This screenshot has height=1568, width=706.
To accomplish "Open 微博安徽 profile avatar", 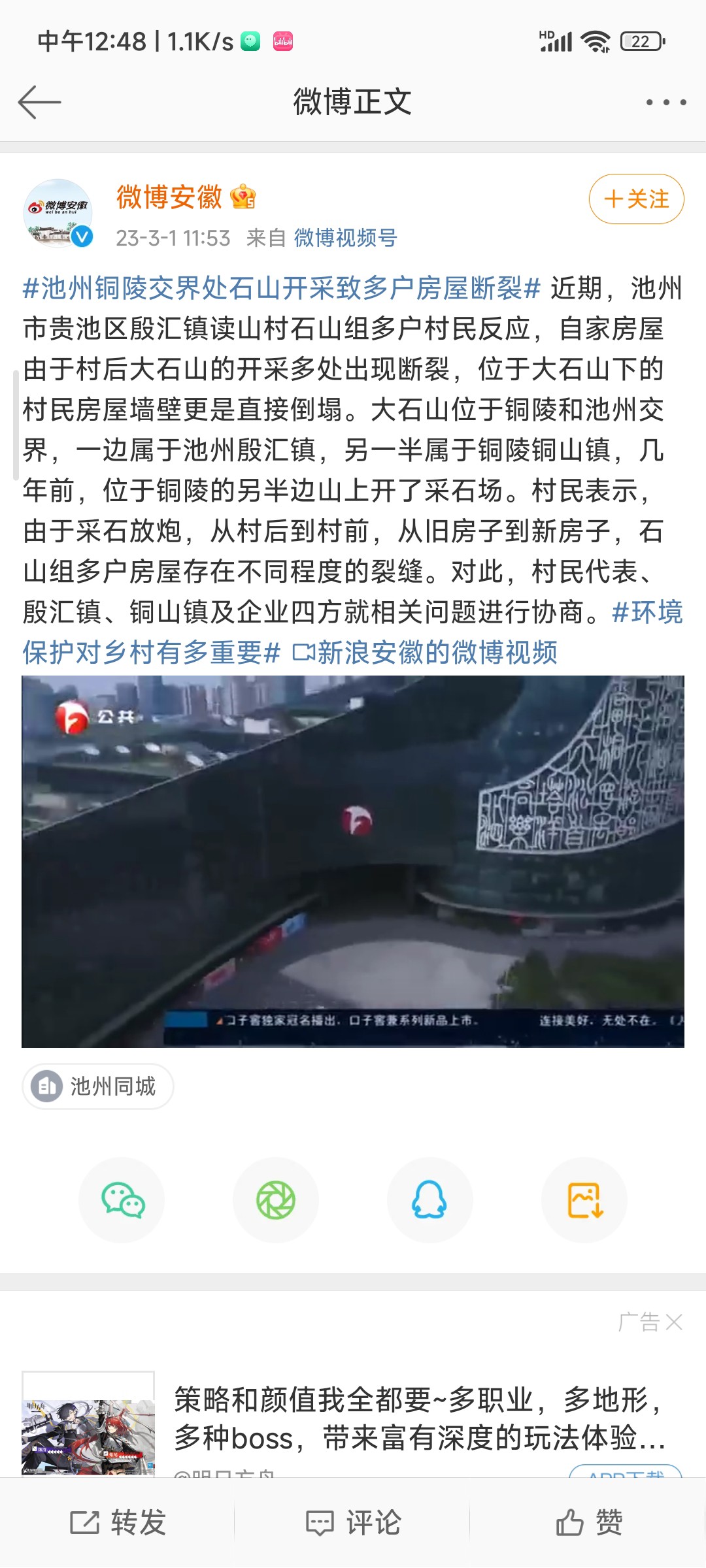I will pos(59,213).
